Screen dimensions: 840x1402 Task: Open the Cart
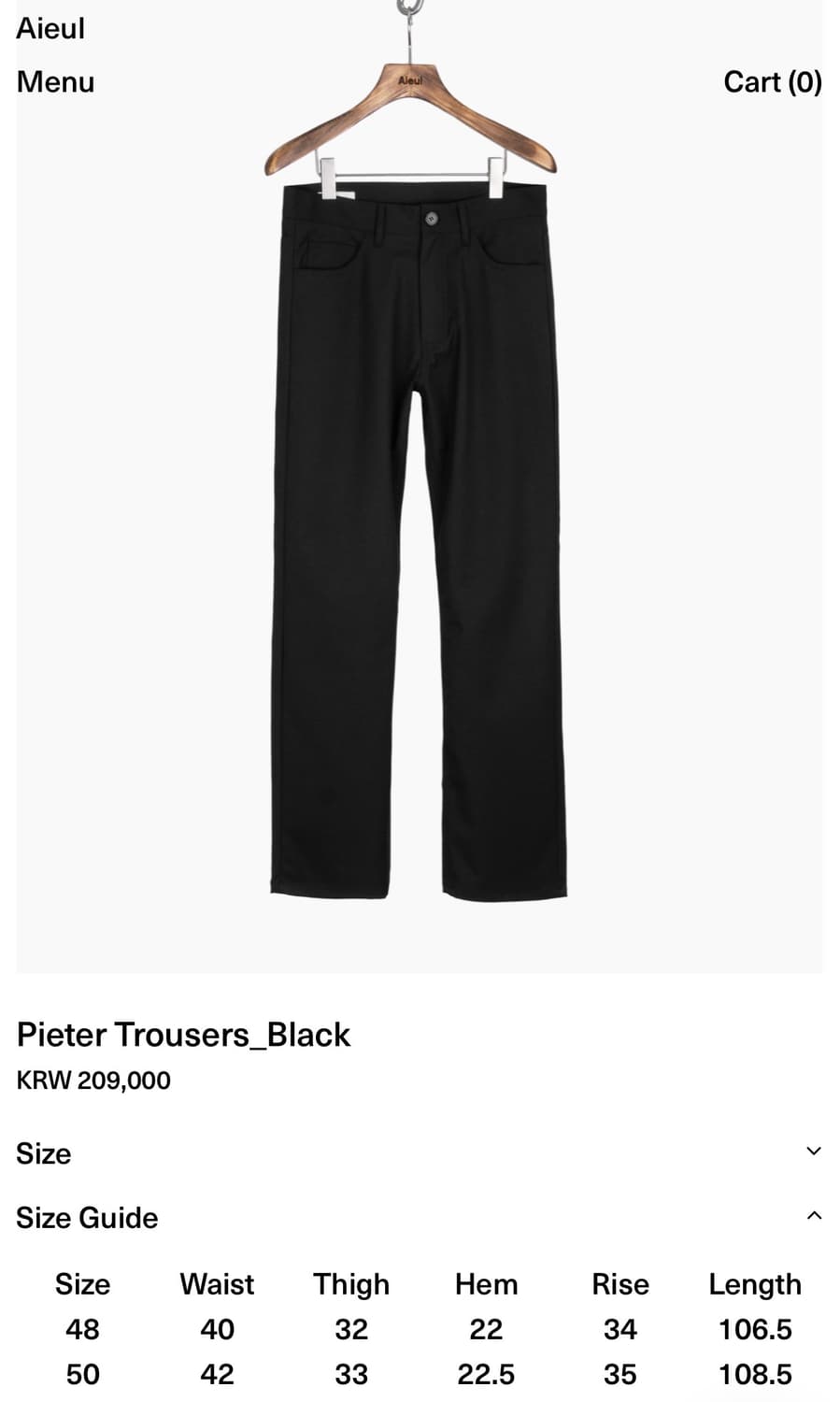click(773, 82)
